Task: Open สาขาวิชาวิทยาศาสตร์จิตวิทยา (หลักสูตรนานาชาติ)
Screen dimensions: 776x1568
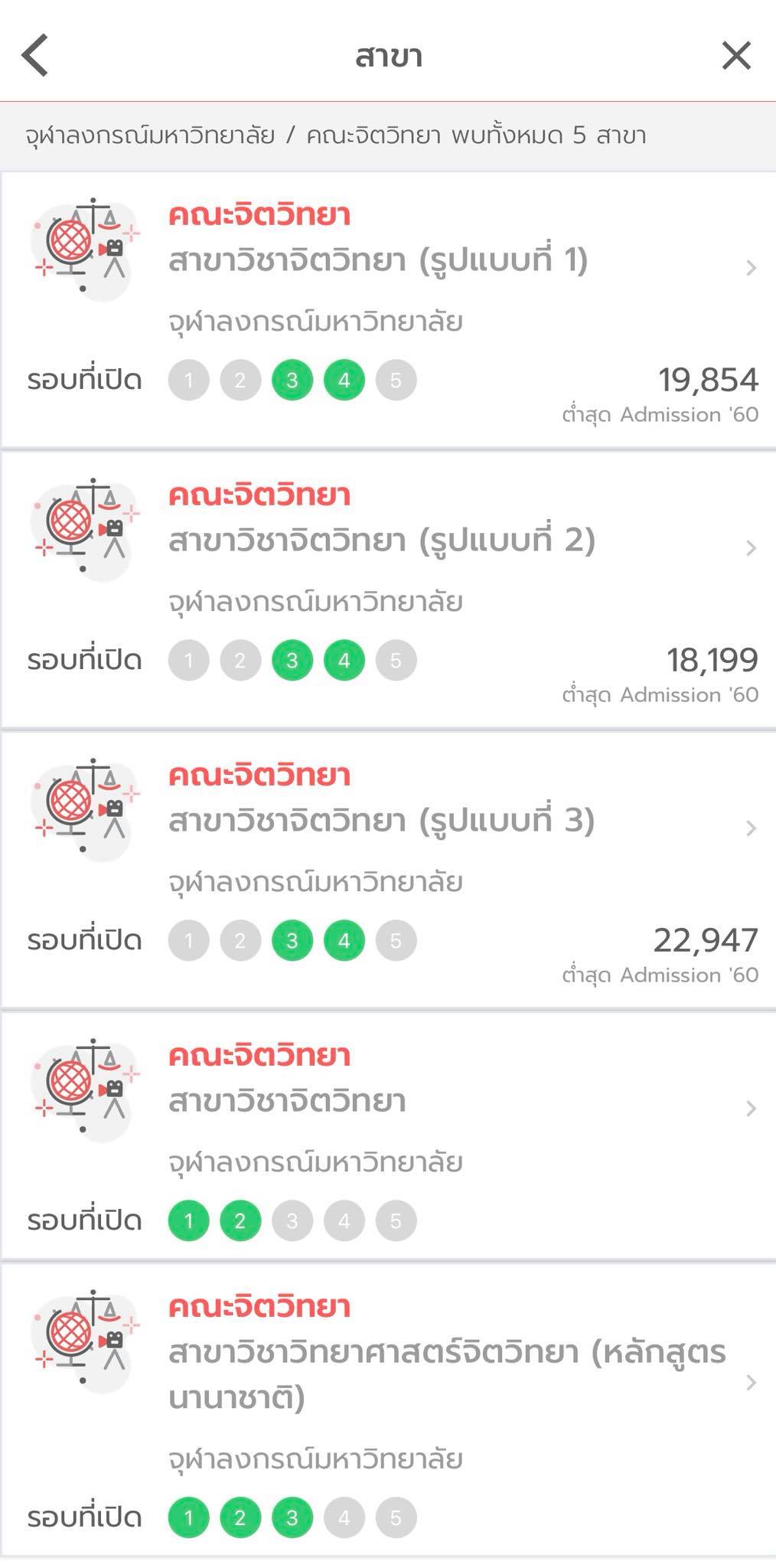Action: pos(388,1409)
